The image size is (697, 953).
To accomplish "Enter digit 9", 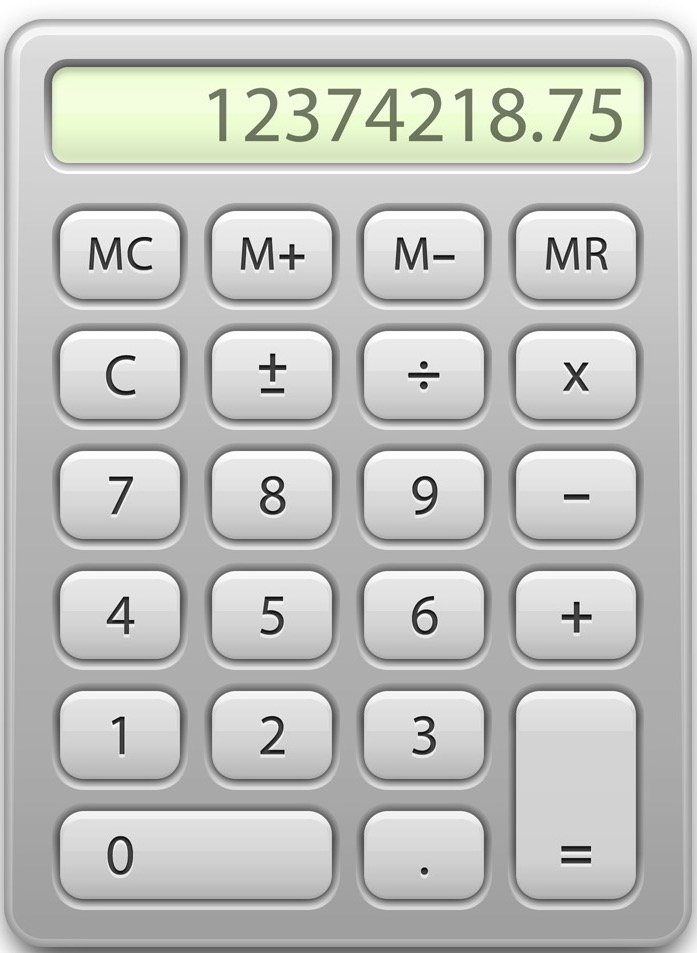I will point(424,495).
